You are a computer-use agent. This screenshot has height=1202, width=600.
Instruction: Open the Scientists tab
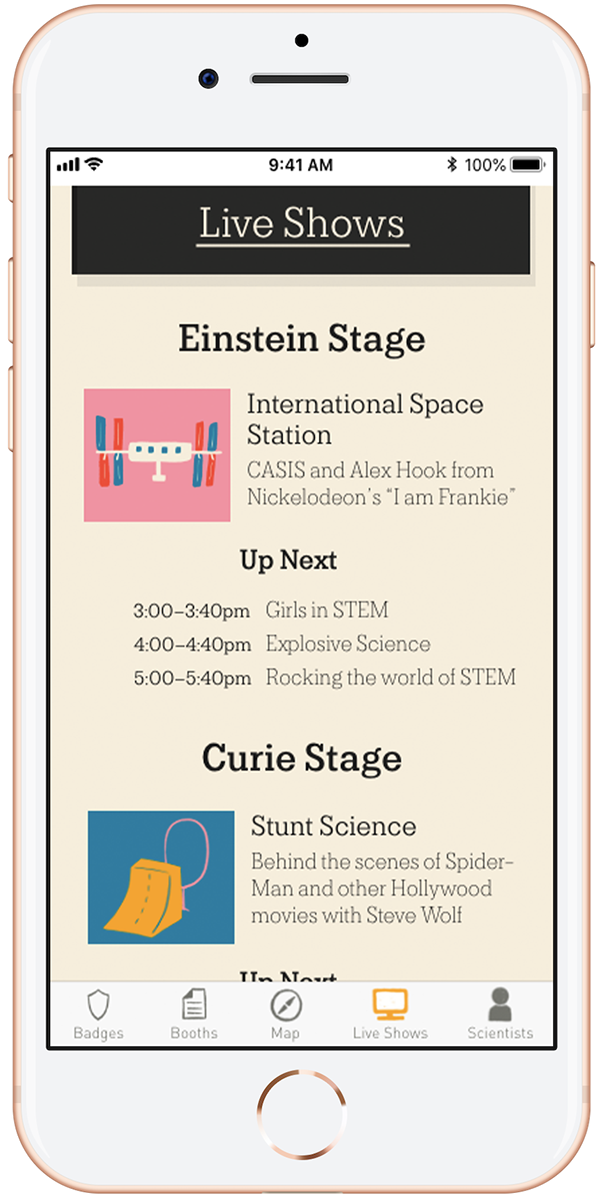[x=500, y=1014]
